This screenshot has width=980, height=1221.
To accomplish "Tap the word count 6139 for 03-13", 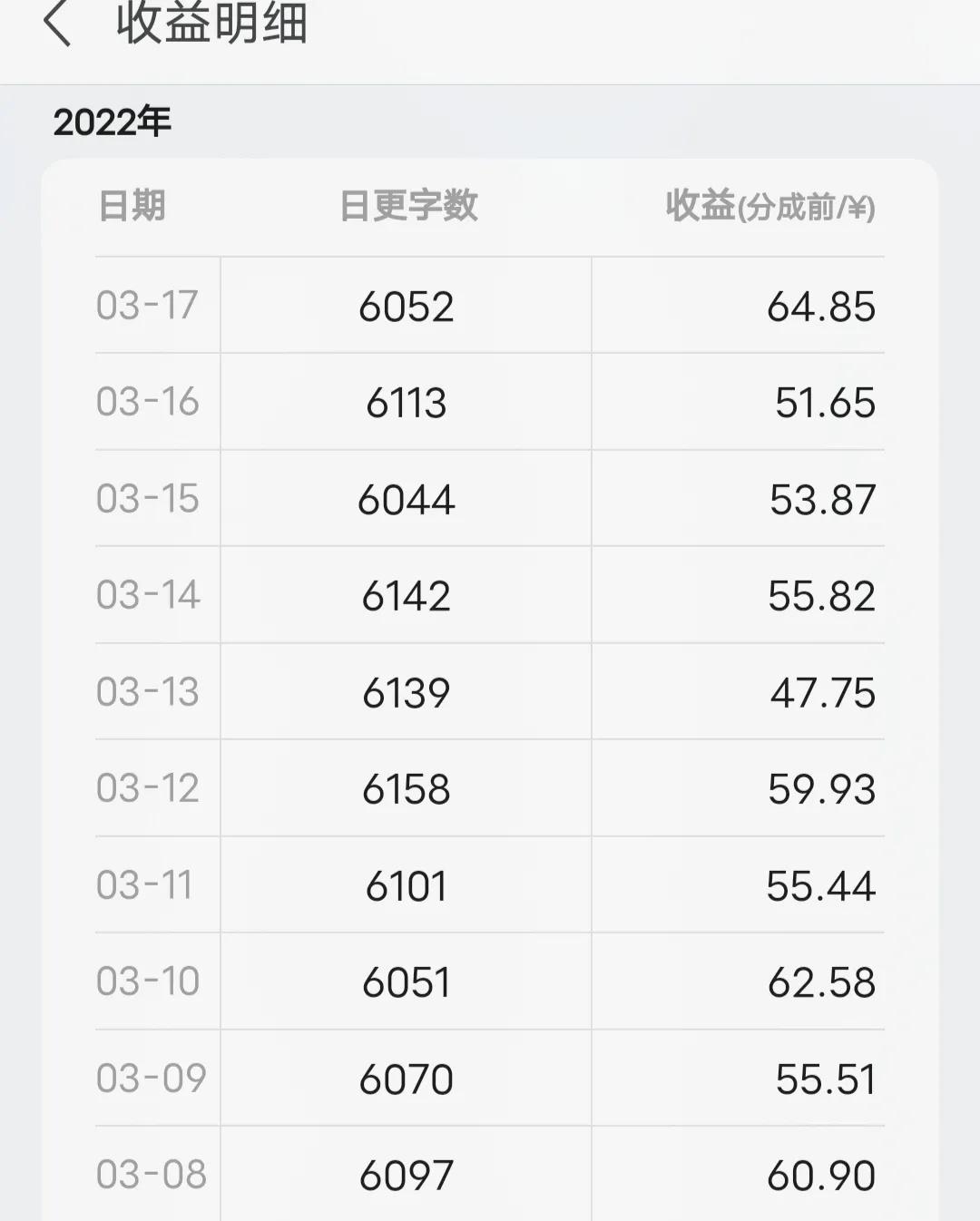I will tap(407, 692).
